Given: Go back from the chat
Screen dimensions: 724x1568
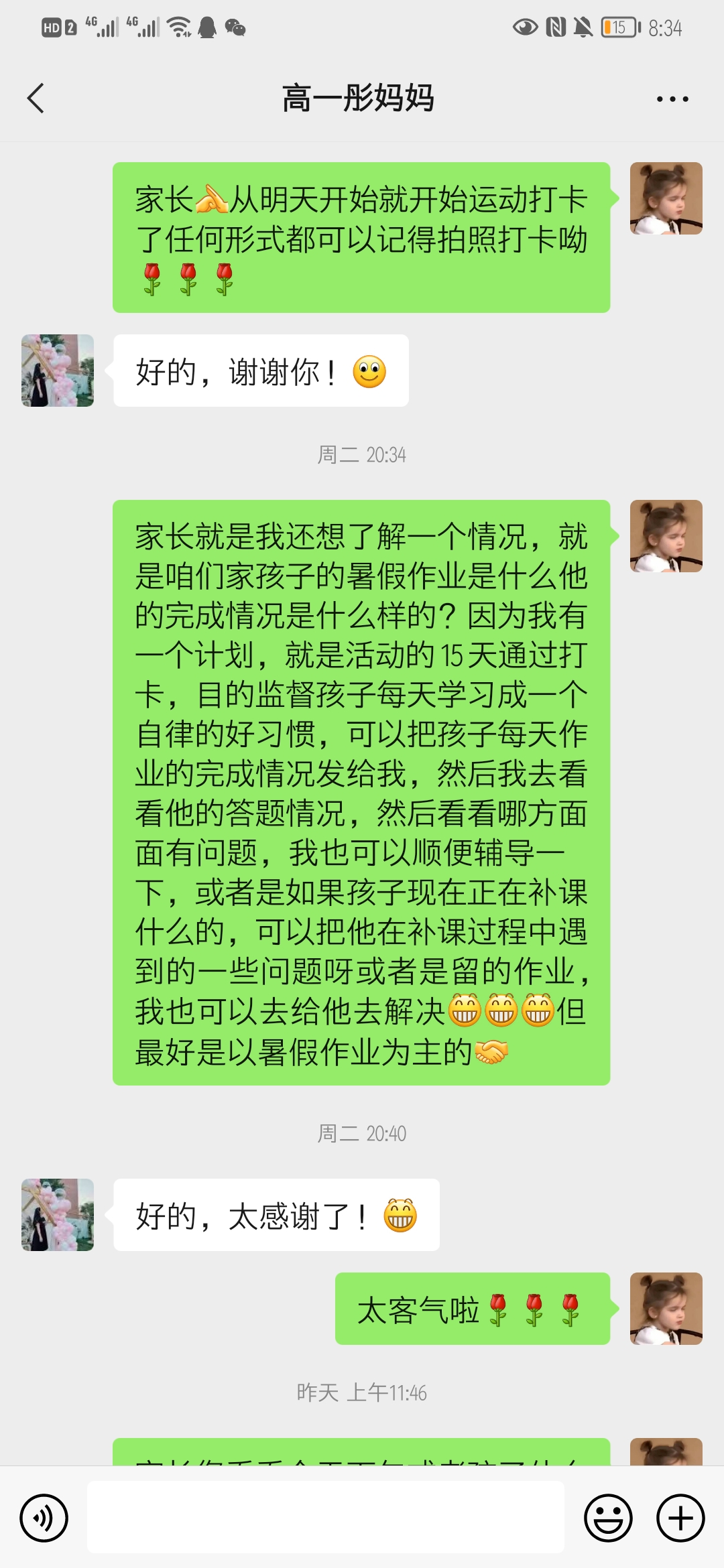Looking at the screenshot, I should [36, 99].
